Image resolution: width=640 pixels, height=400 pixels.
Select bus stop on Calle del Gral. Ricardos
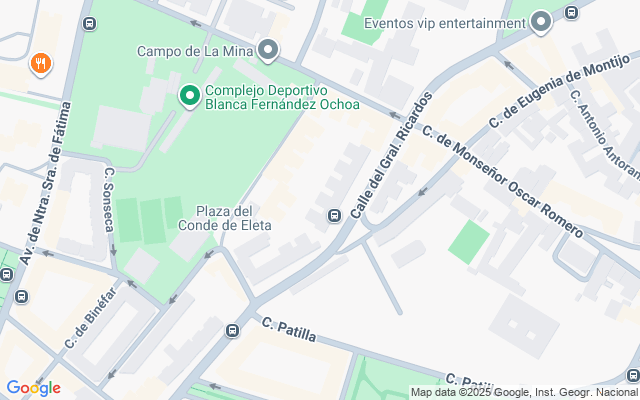(335, 215)
